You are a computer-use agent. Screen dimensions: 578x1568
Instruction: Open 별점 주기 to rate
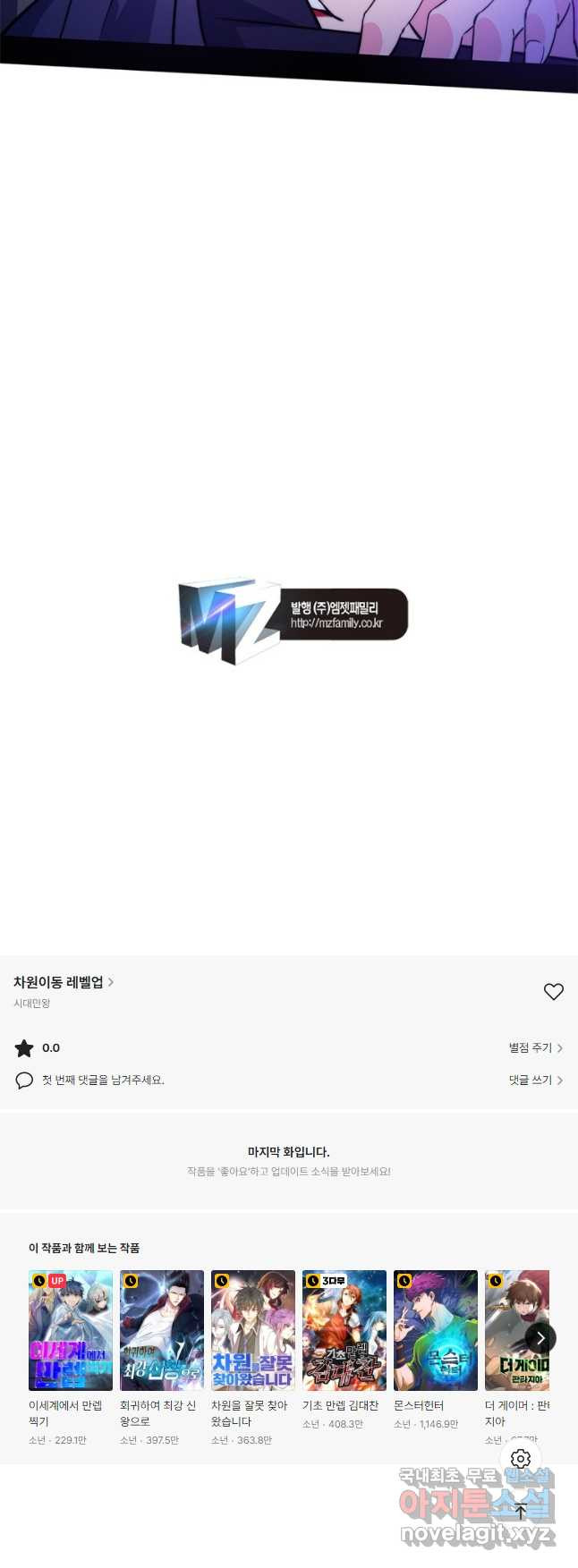(x=535, y=1047)
